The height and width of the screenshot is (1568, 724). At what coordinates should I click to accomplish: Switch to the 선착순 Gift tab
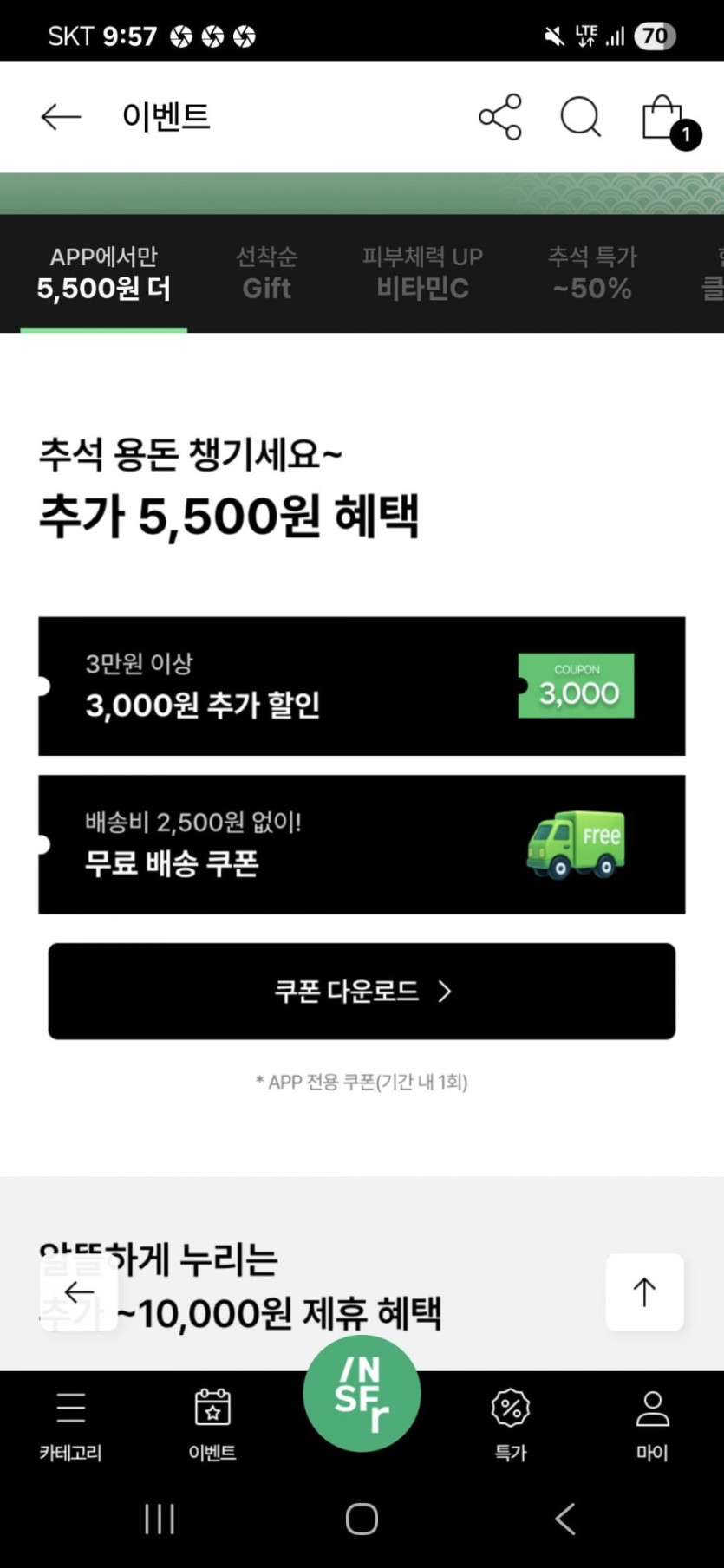266,273
